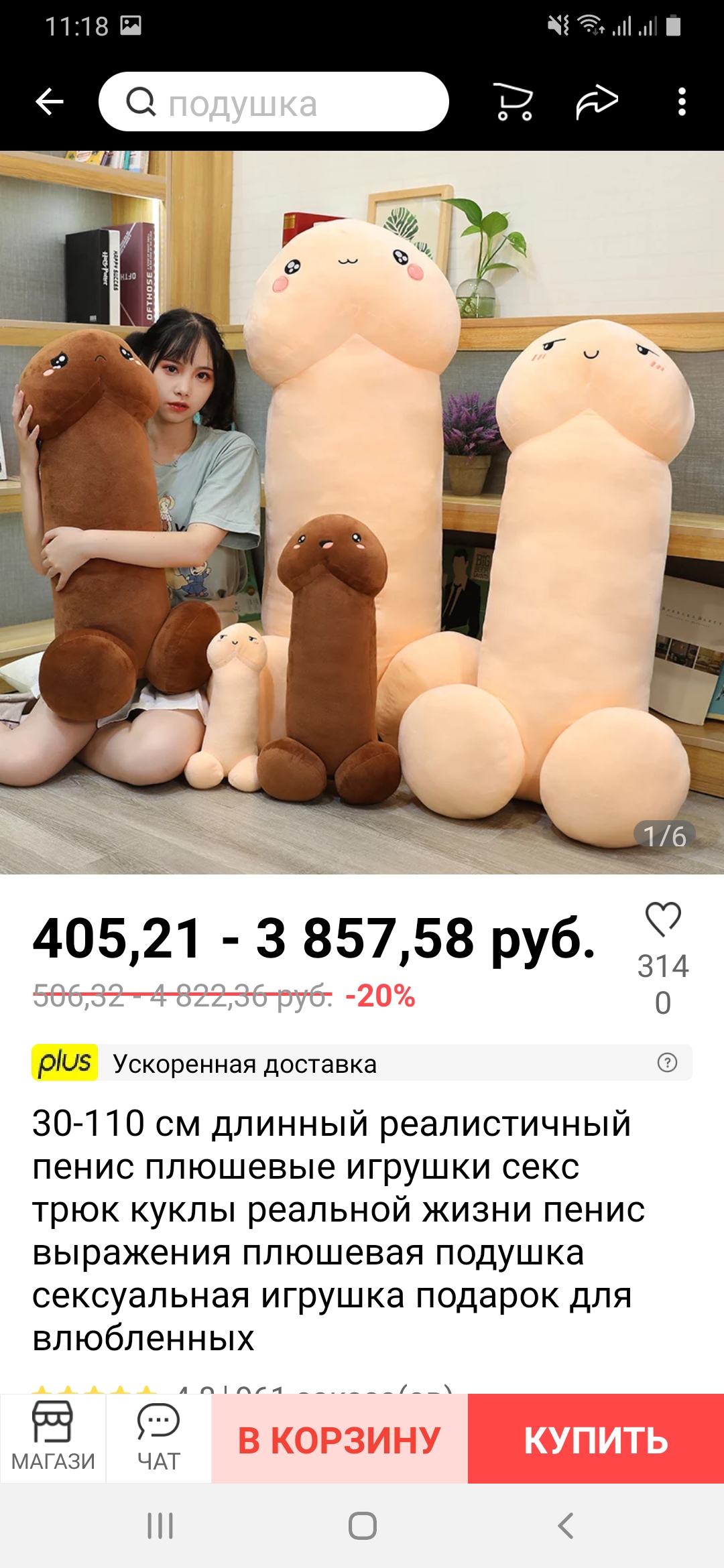Open help for Ускоренная доставка

point(667,1063)
